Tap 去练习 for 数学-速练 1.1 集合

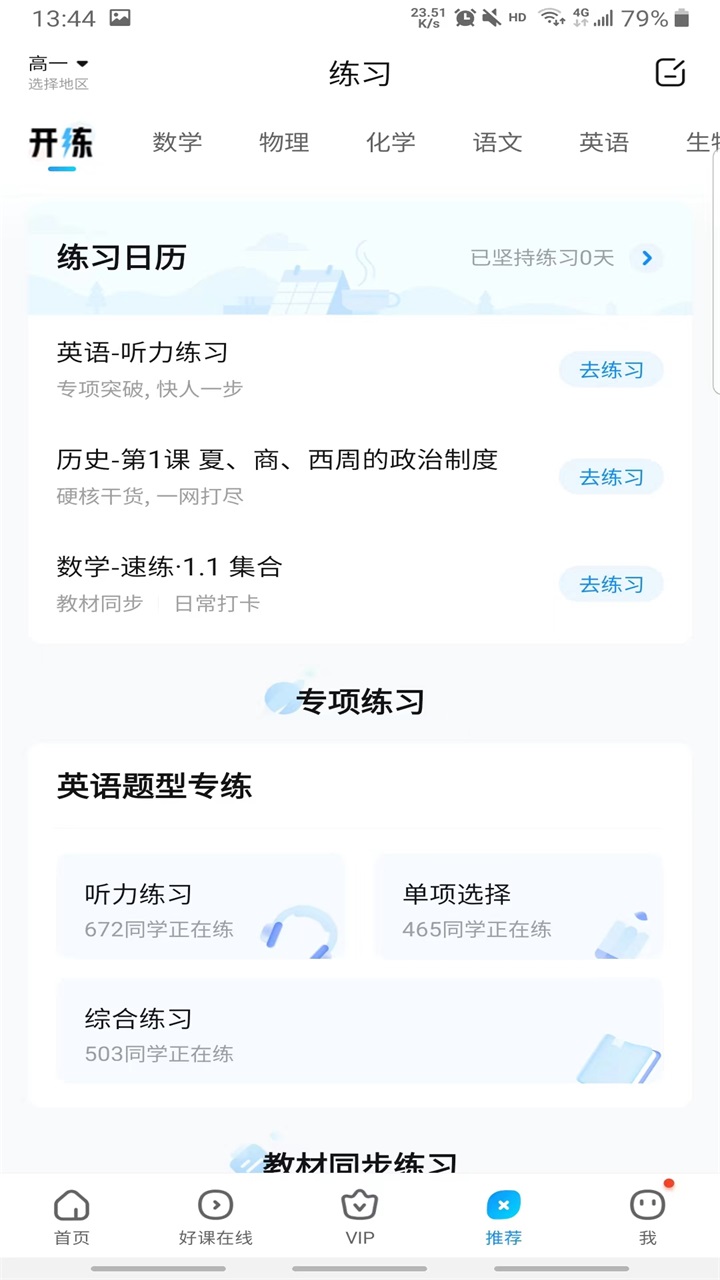coord(611,584)
